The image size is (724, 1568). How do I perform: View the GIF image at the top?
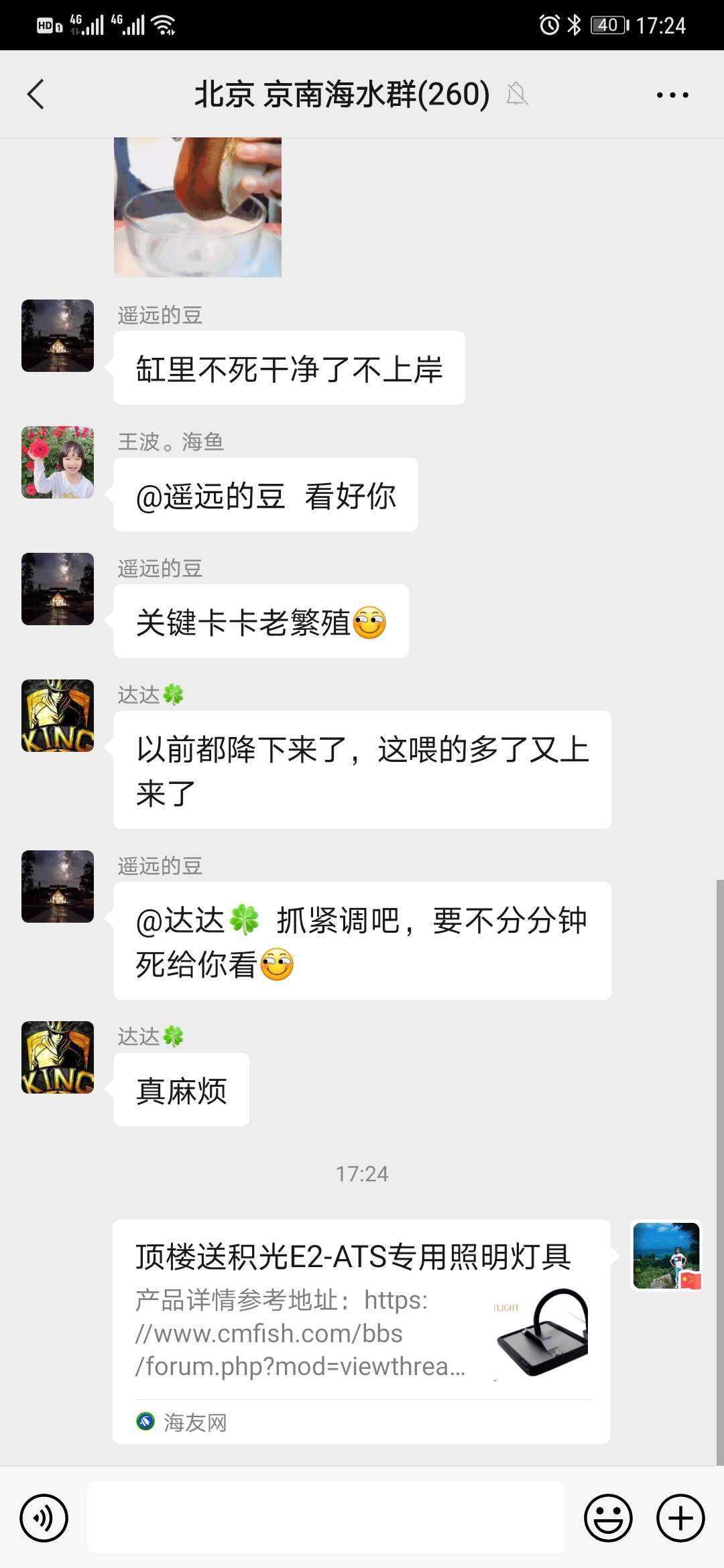tap(198, 207)
